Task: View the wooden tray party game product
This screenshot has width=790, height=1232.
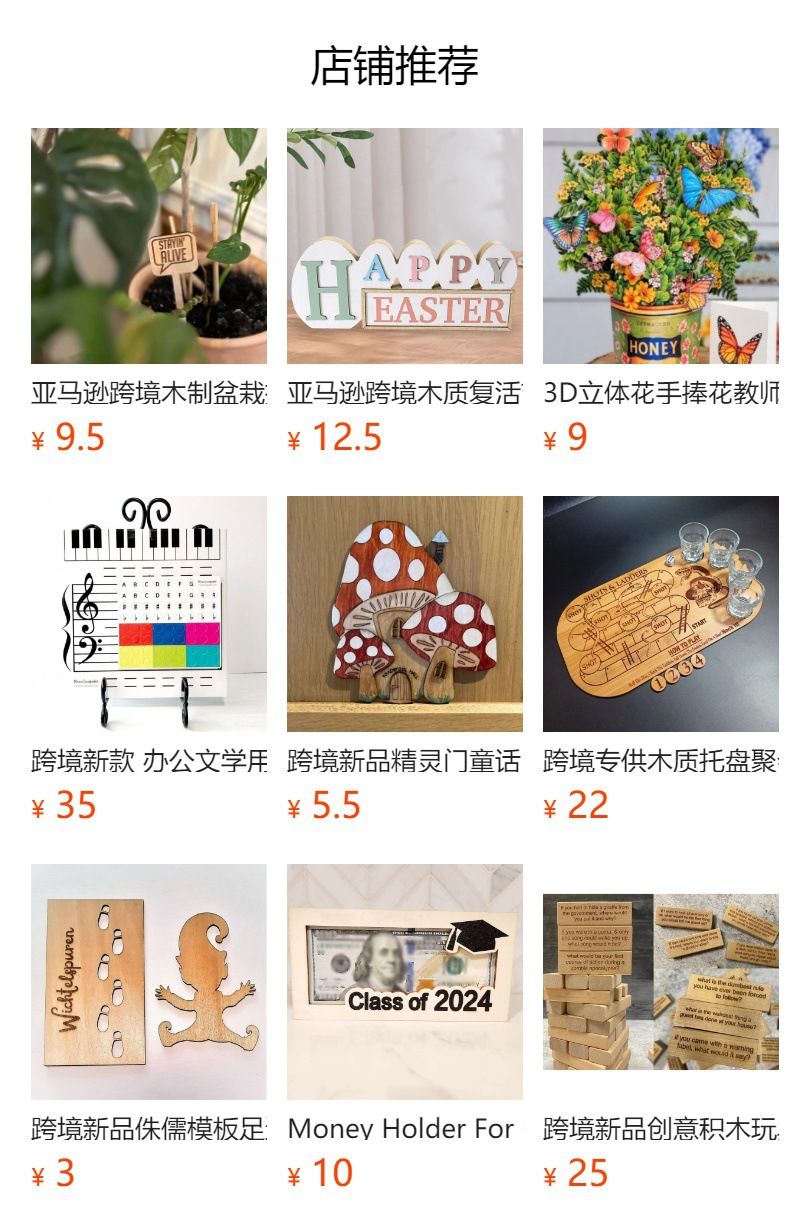Action: [660, 614]
